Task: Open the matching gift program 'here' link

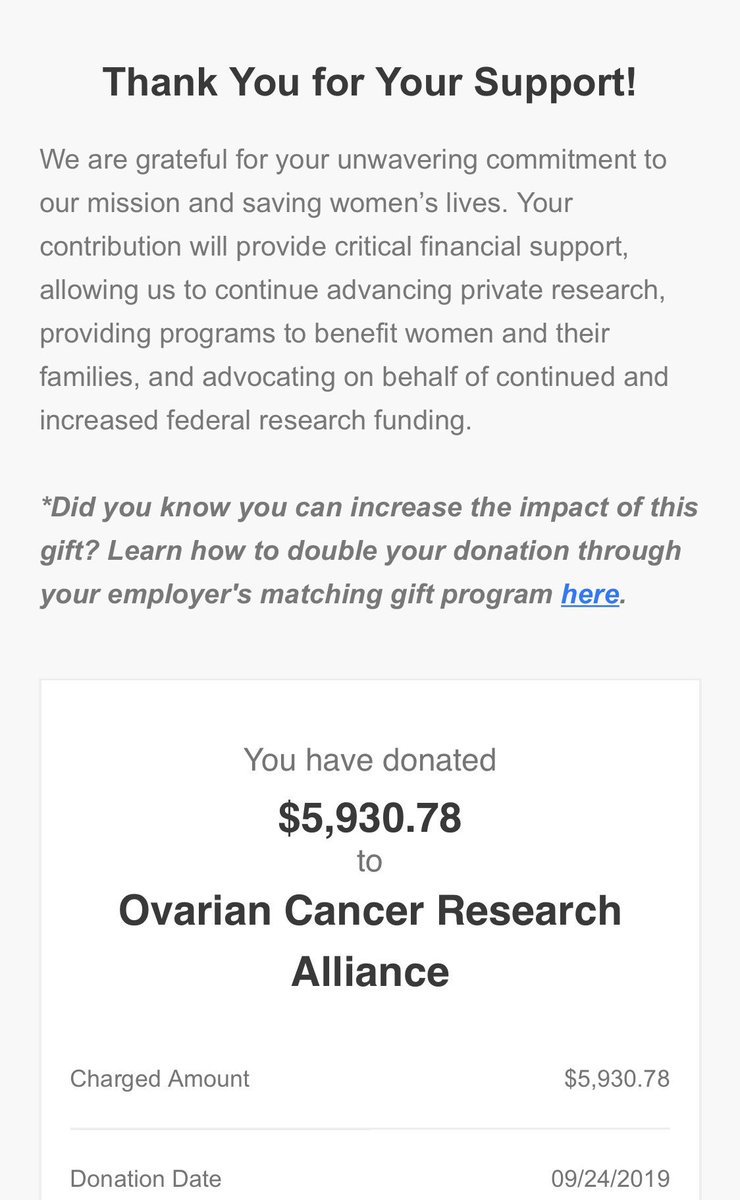Action: click(x=590, y=594)
